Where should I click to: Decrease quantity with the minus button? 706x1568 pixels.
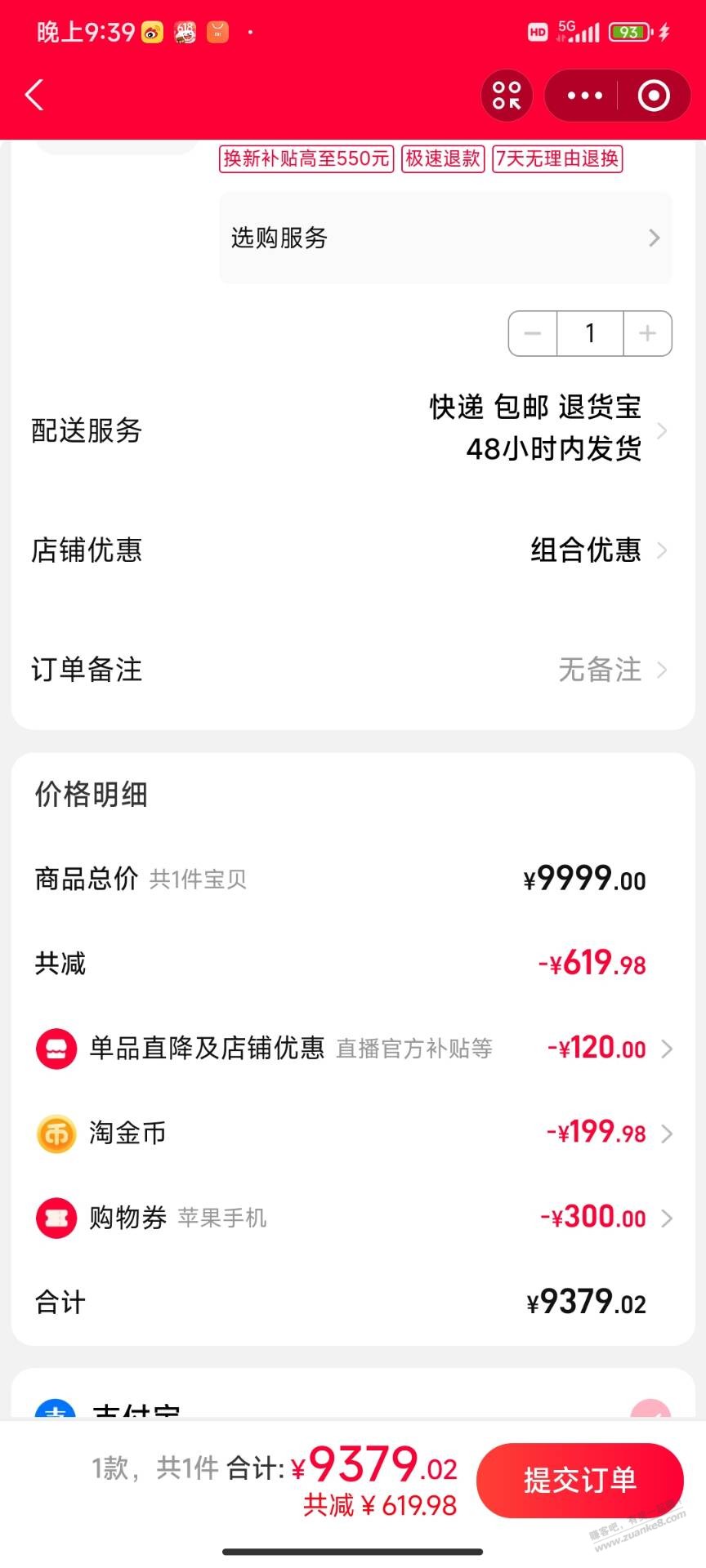[x=533, y=333]
